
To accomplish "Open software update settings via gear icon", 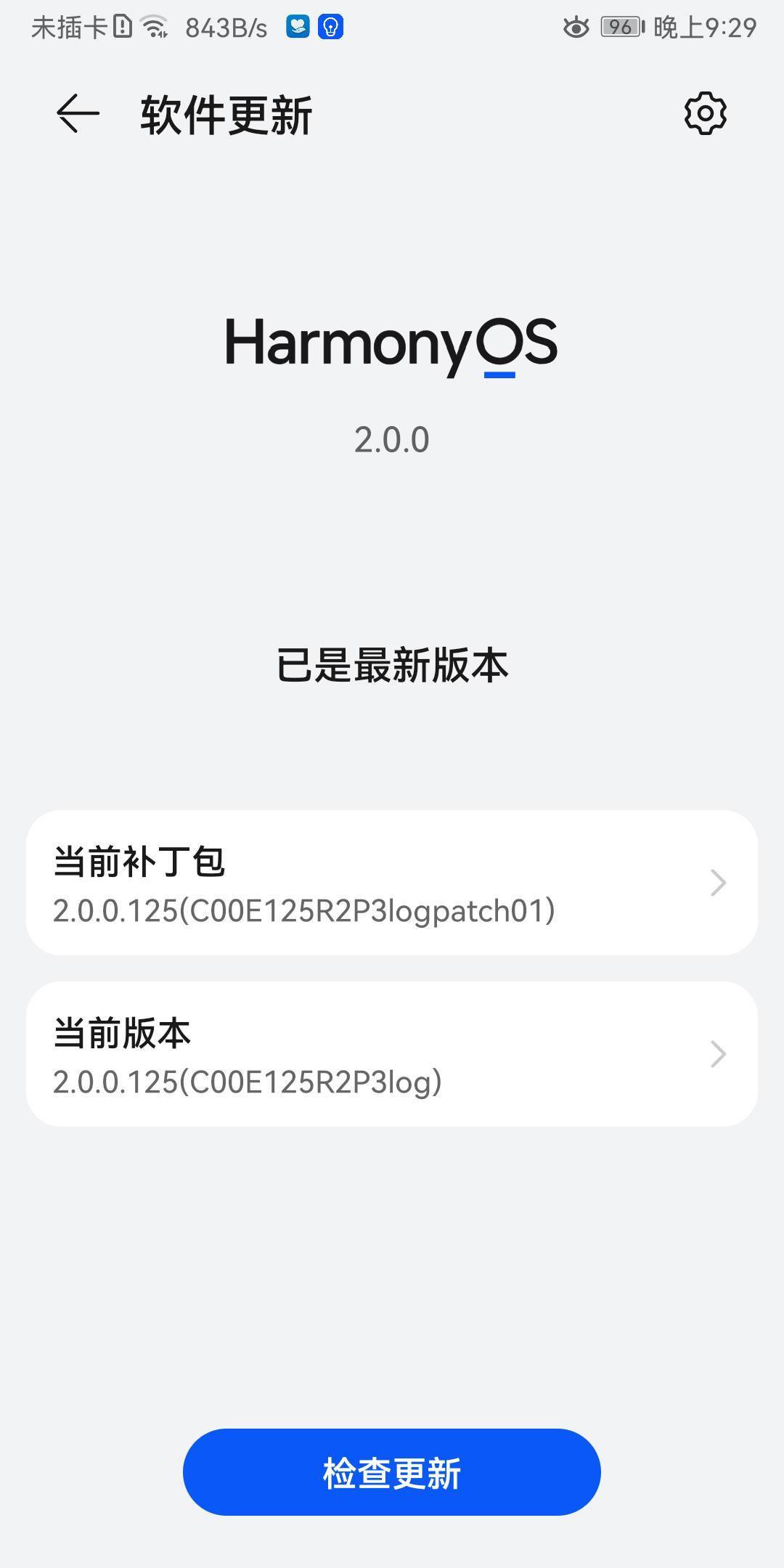I will coord(703,114).
